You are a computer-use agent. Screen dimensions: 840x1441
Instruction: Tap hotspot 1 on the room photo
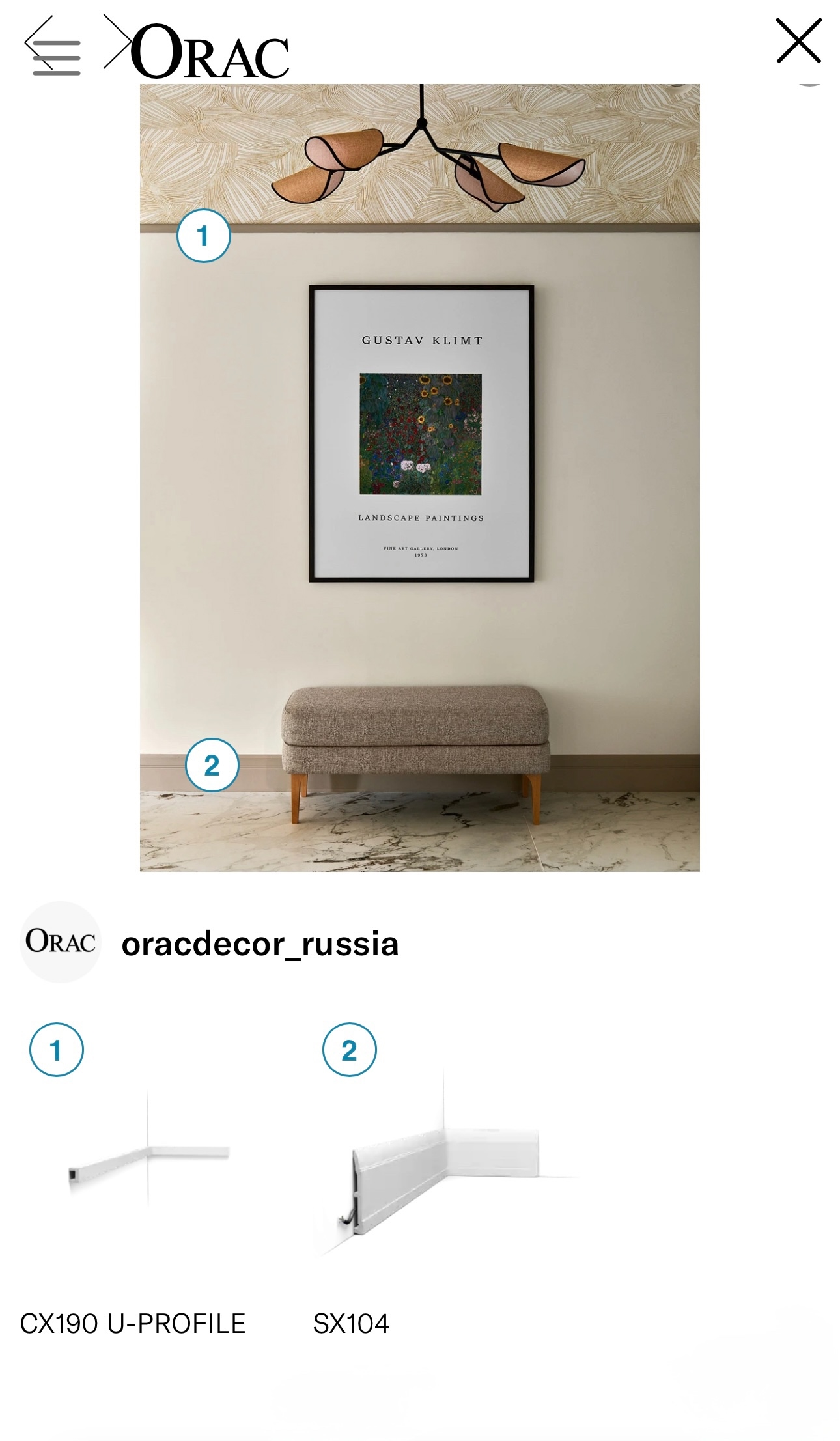click(x=203, y=236)
